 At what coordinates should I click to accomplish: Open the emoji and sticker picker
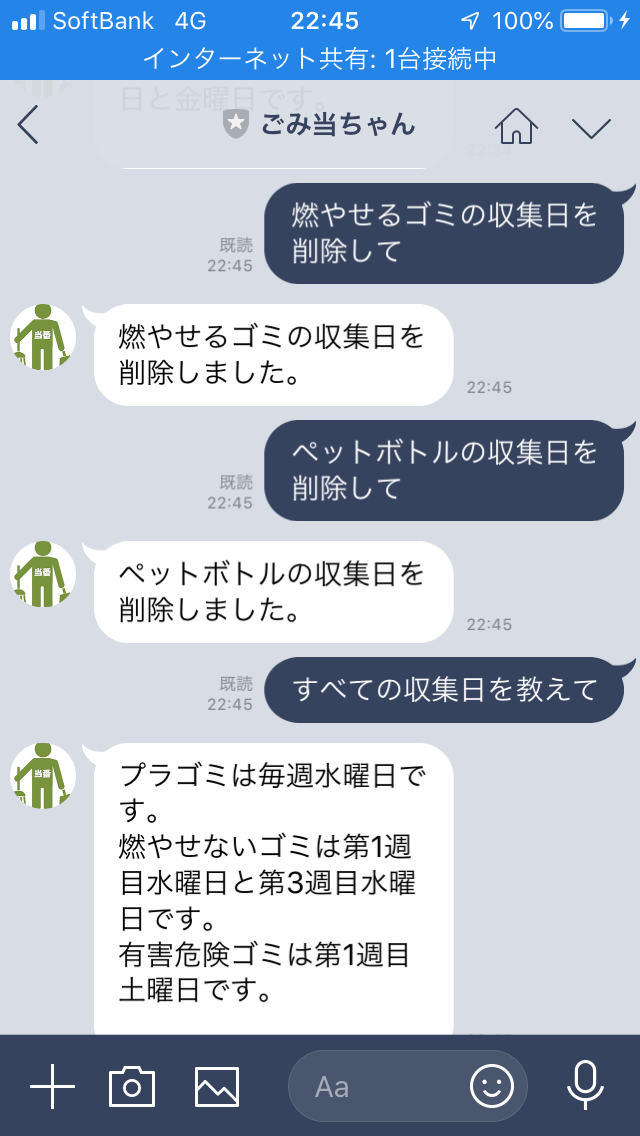492,1086
